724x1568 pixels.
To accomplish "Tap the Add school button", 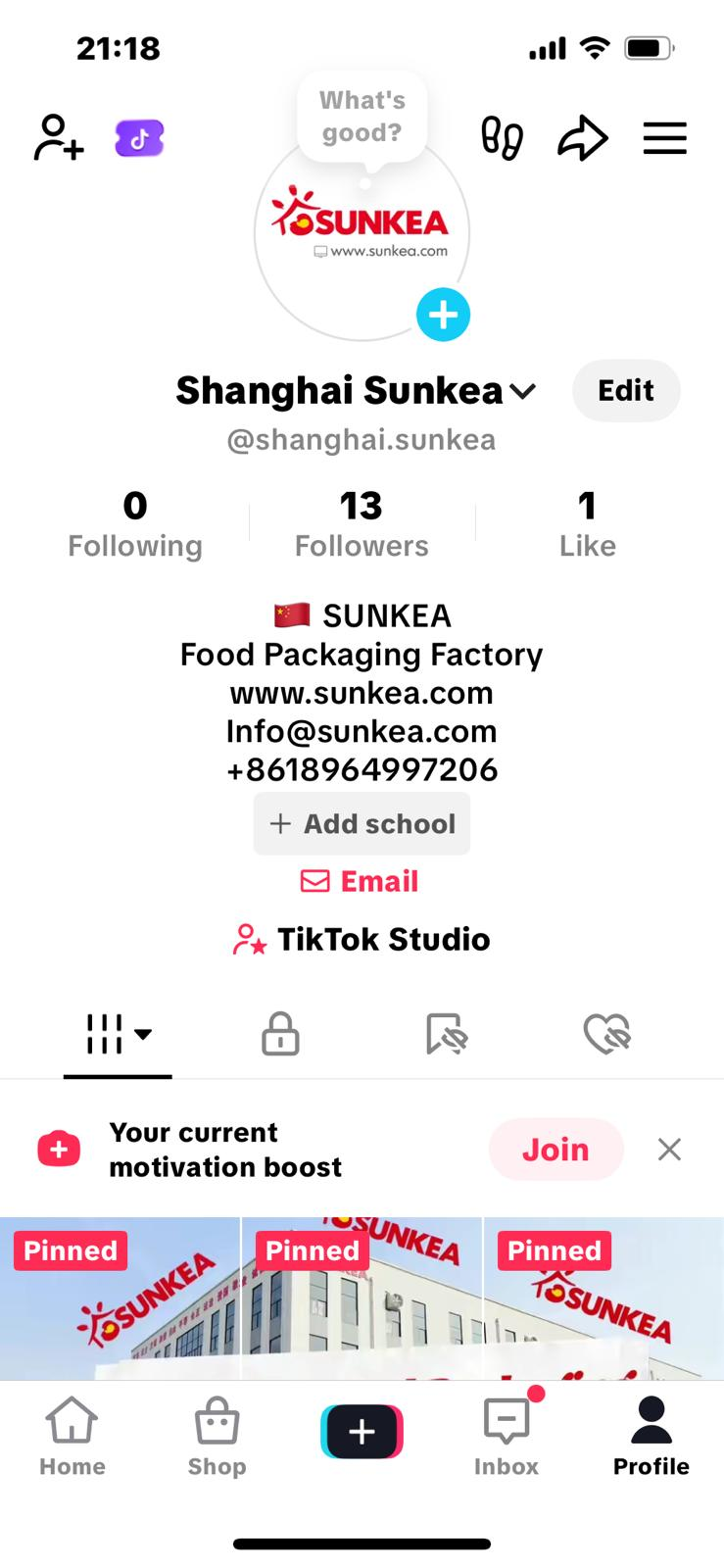I will (362, 823).
